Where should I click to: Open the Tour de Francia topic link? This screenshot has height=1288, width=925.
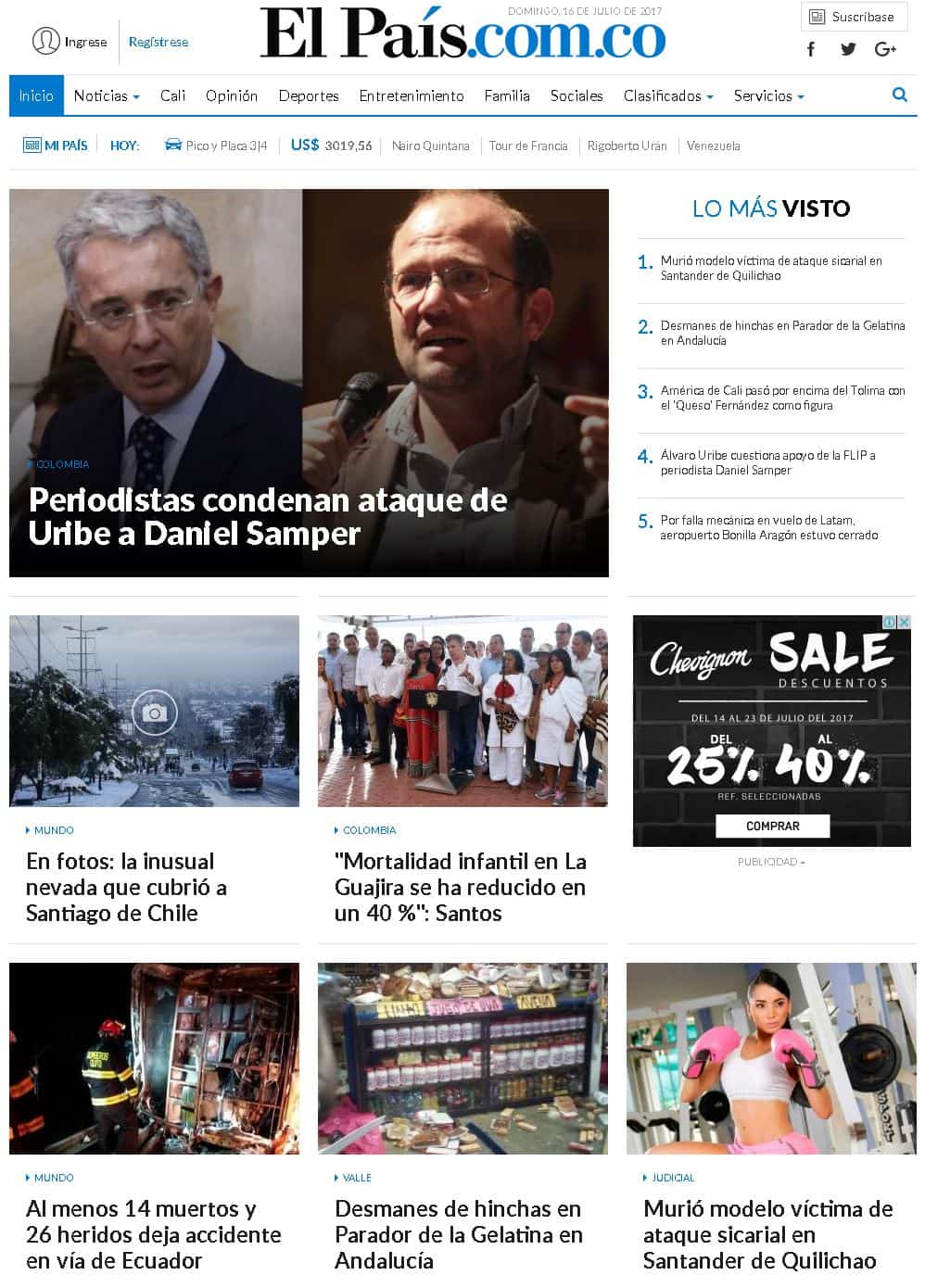(528, 145)
